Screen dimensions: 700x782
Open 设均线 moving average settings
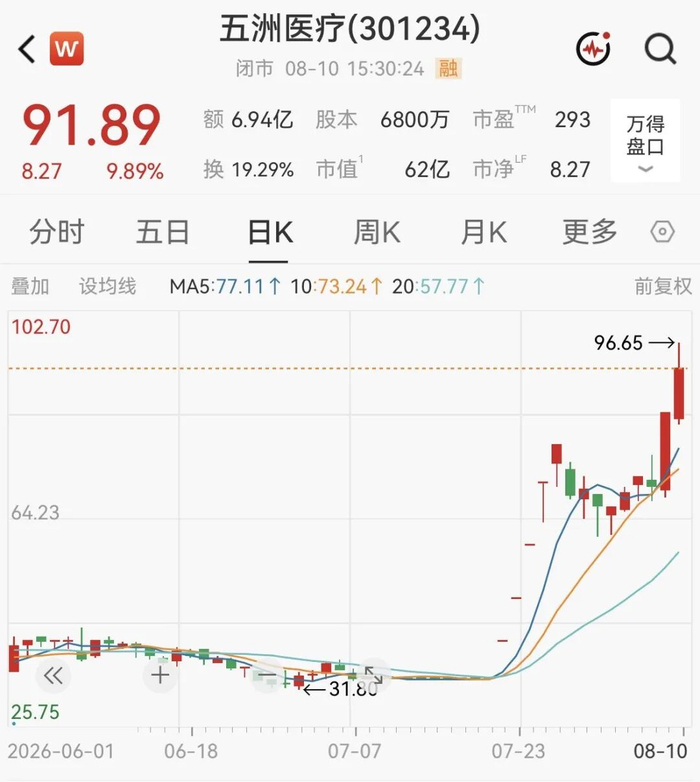point(107,287)
